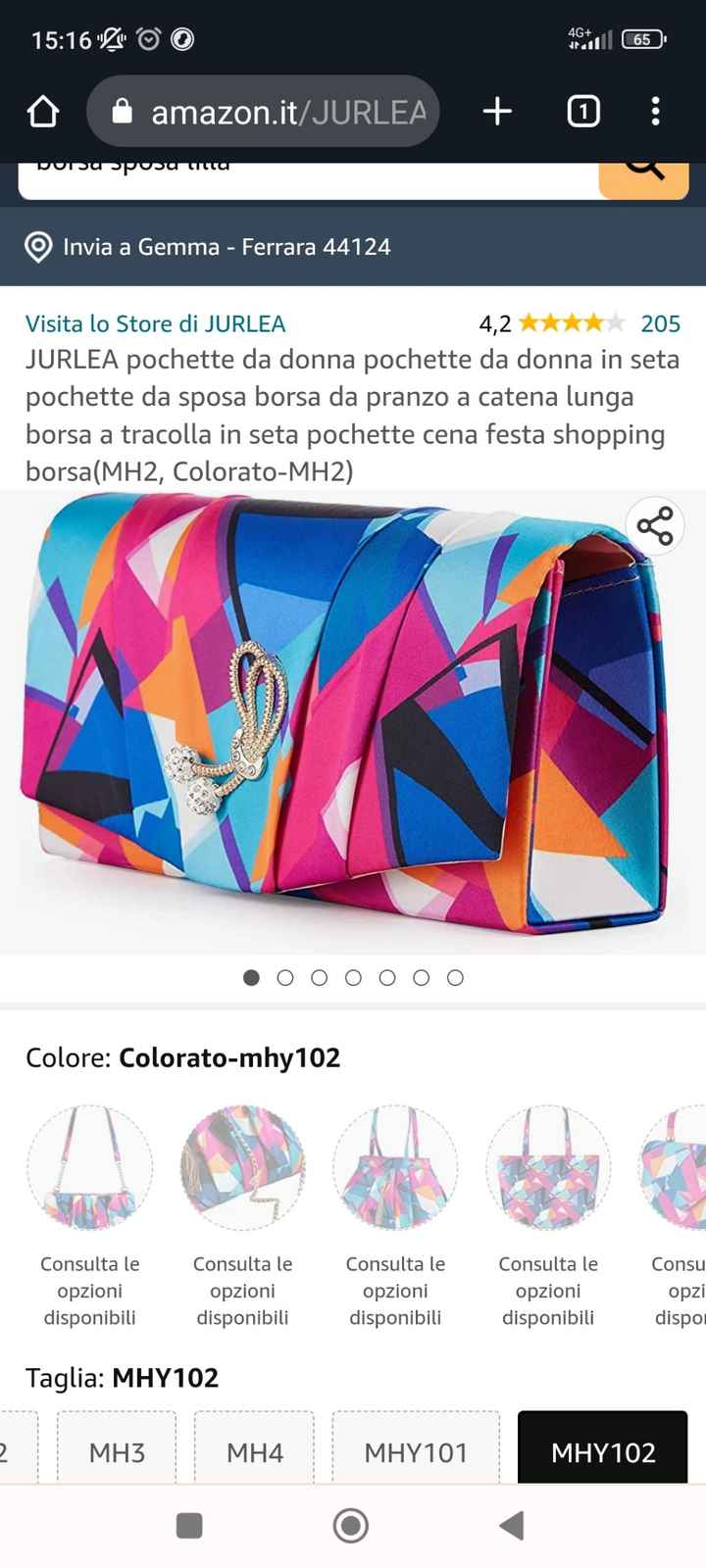Share this product
This screenshot has height=1568, width=706.
point(655,526)
